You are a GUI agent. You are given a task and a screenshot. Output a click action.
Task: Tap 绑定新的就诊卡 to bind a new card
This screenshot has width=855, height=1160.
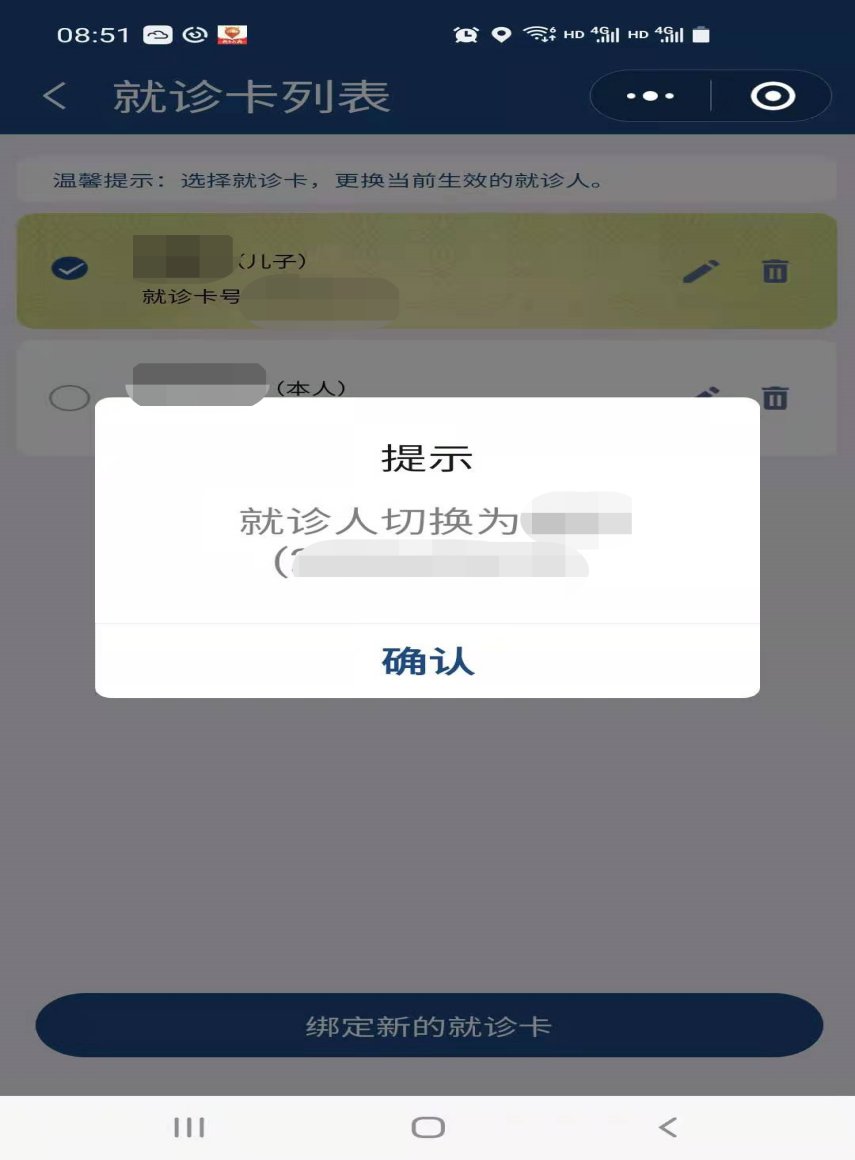click(428, 1026)
